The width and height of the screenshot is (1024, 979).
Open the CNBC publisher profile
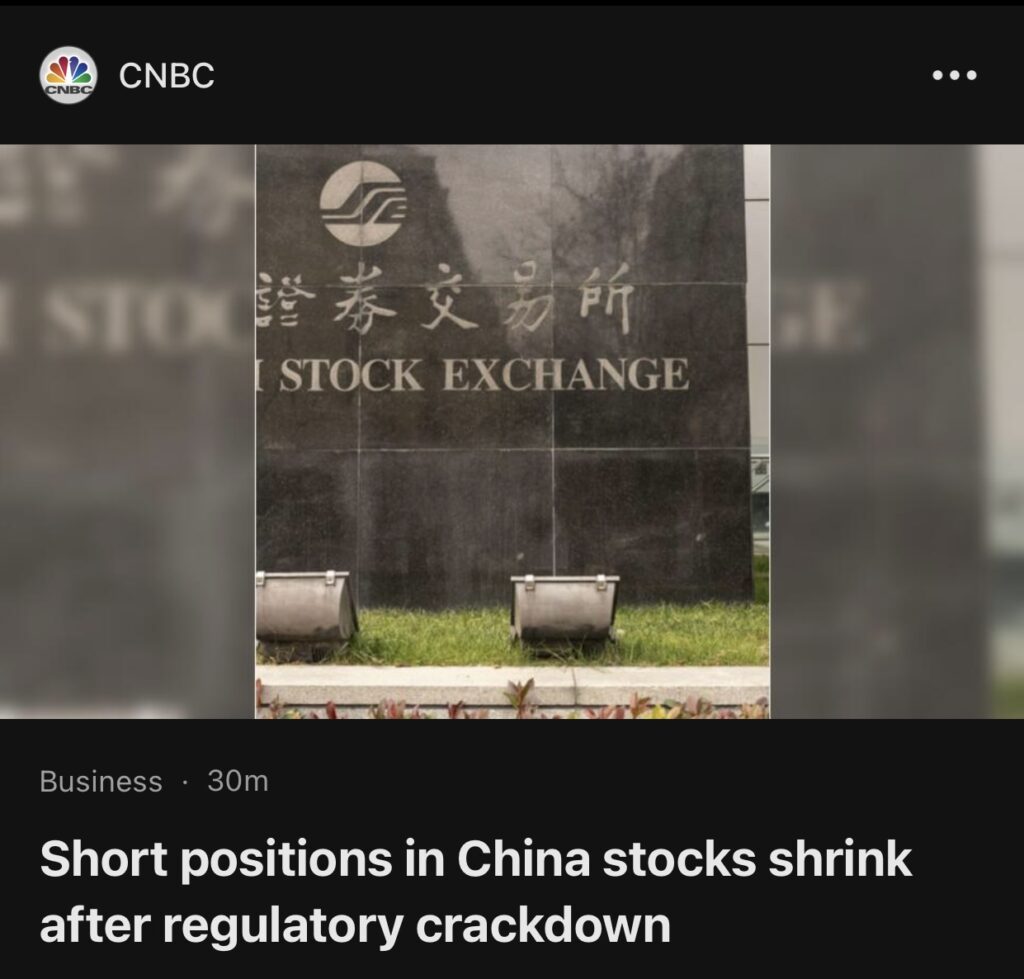pos(166,76)
